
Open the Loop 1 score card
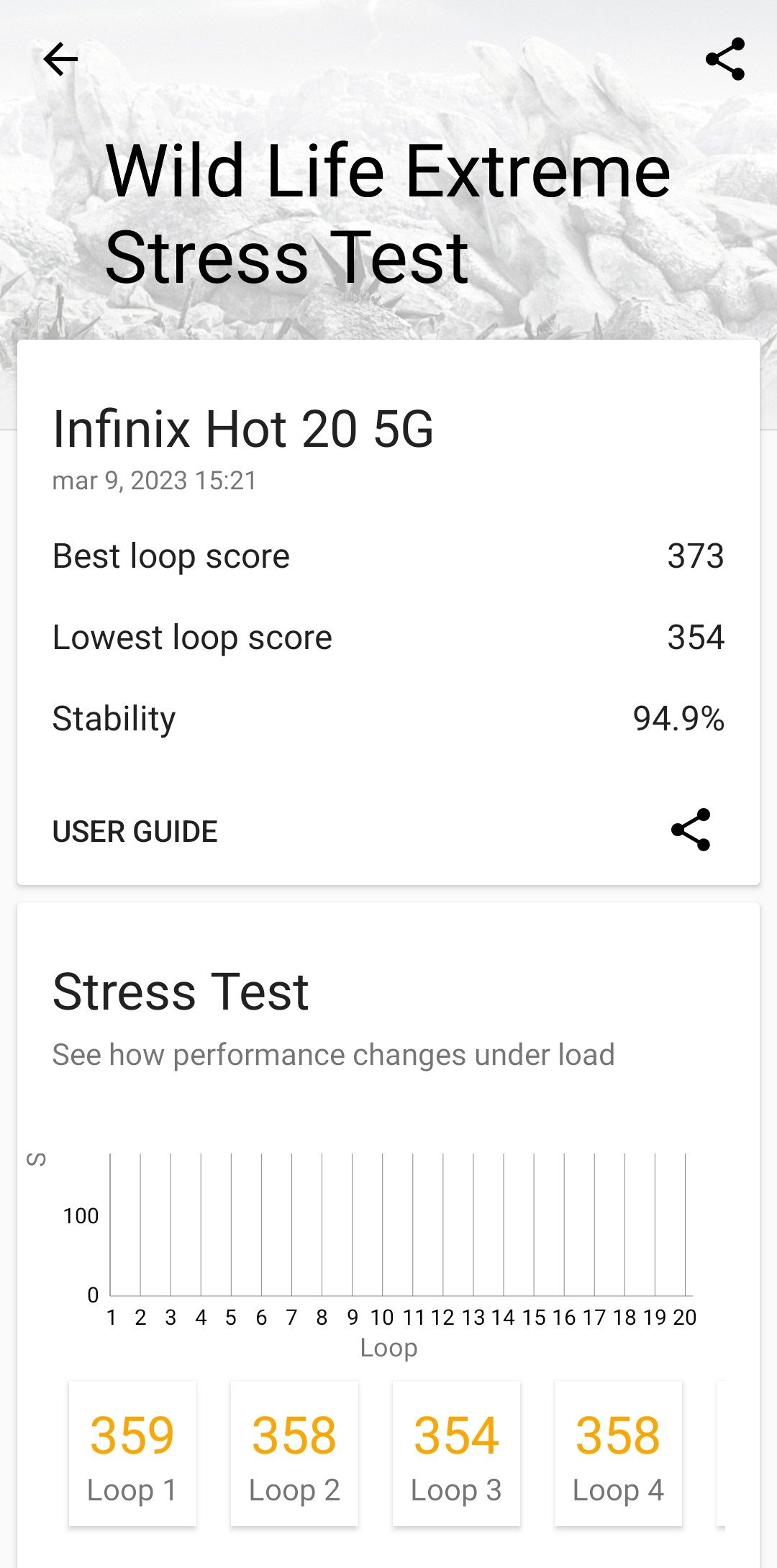tap(132, 1453)
